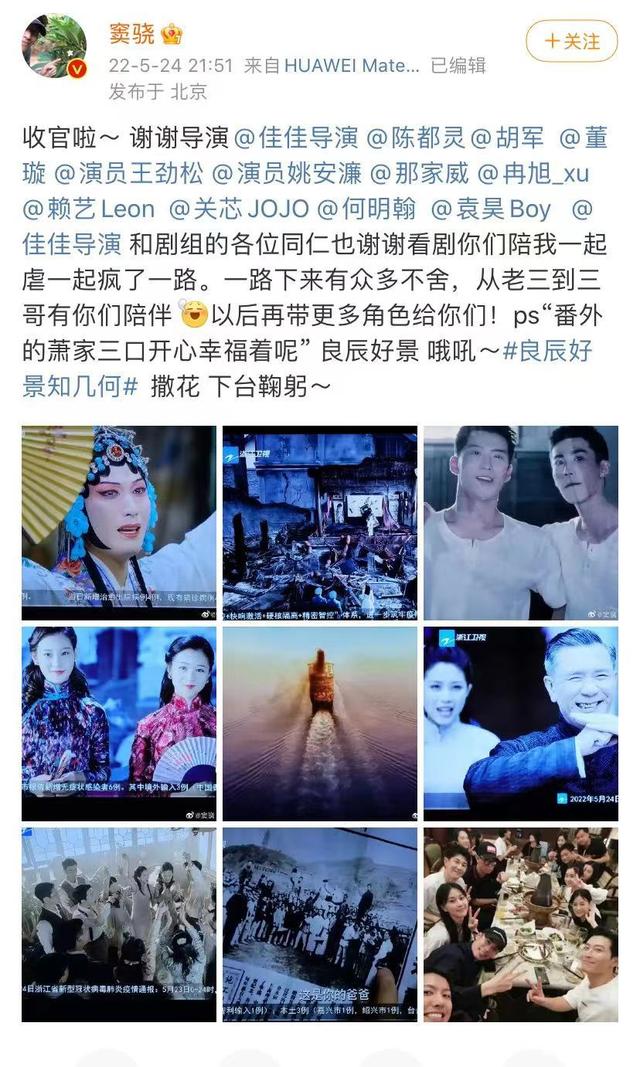Viewport: 640px width, 1067px height.
Task: Open the ship on the sea photo
Action: point(320,724)
